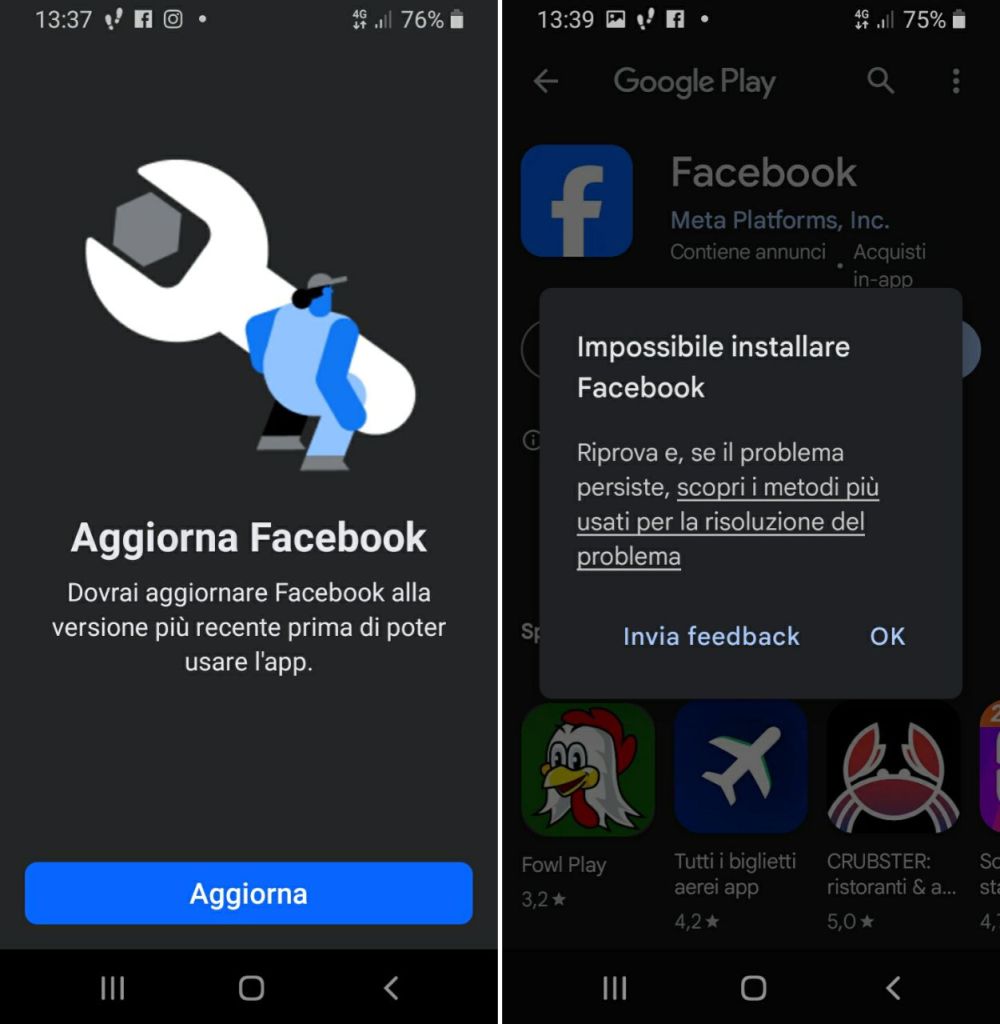Choose Invia feedback in the dialog
The image size is (1000, 1024).
pos(711,636)
